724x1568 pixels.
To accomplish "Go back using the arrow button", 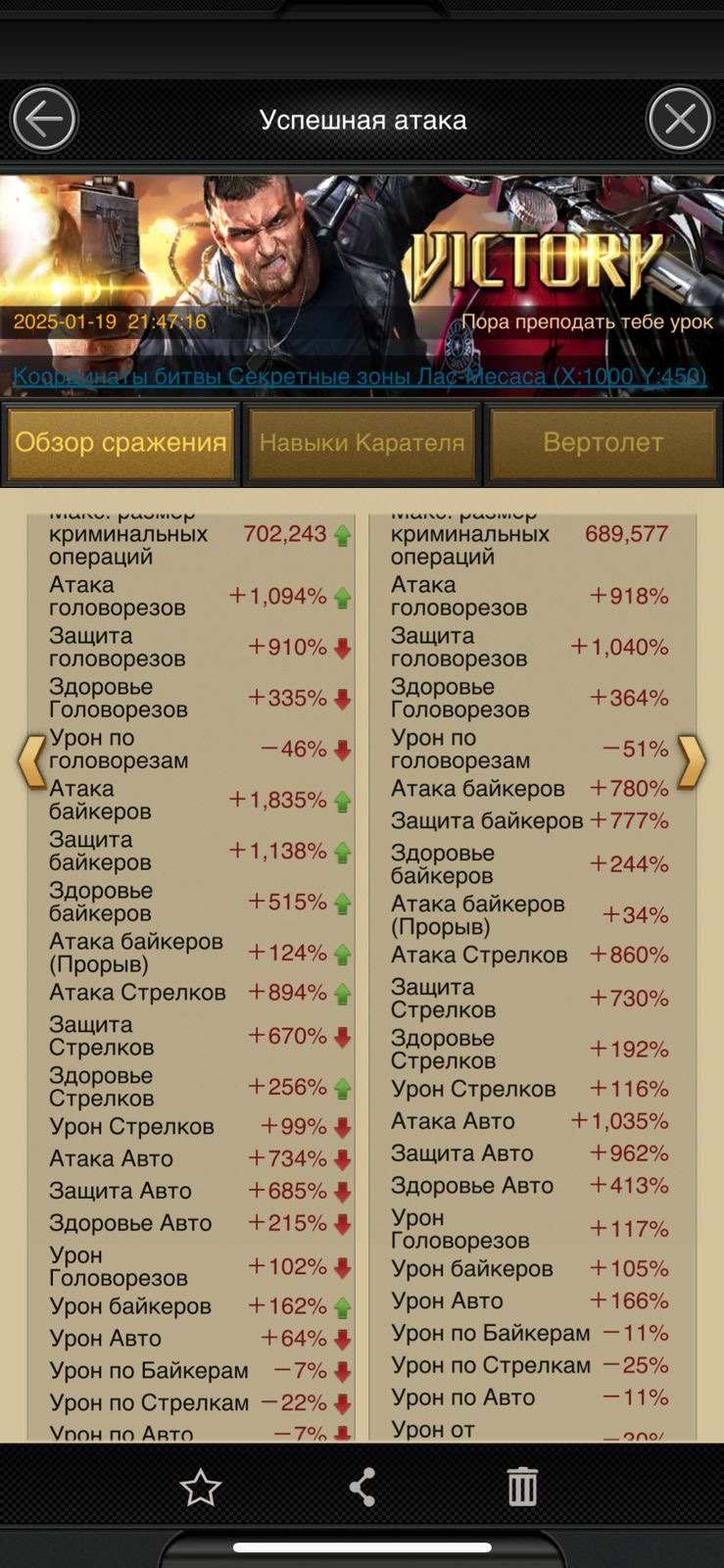I will [44, 120].
